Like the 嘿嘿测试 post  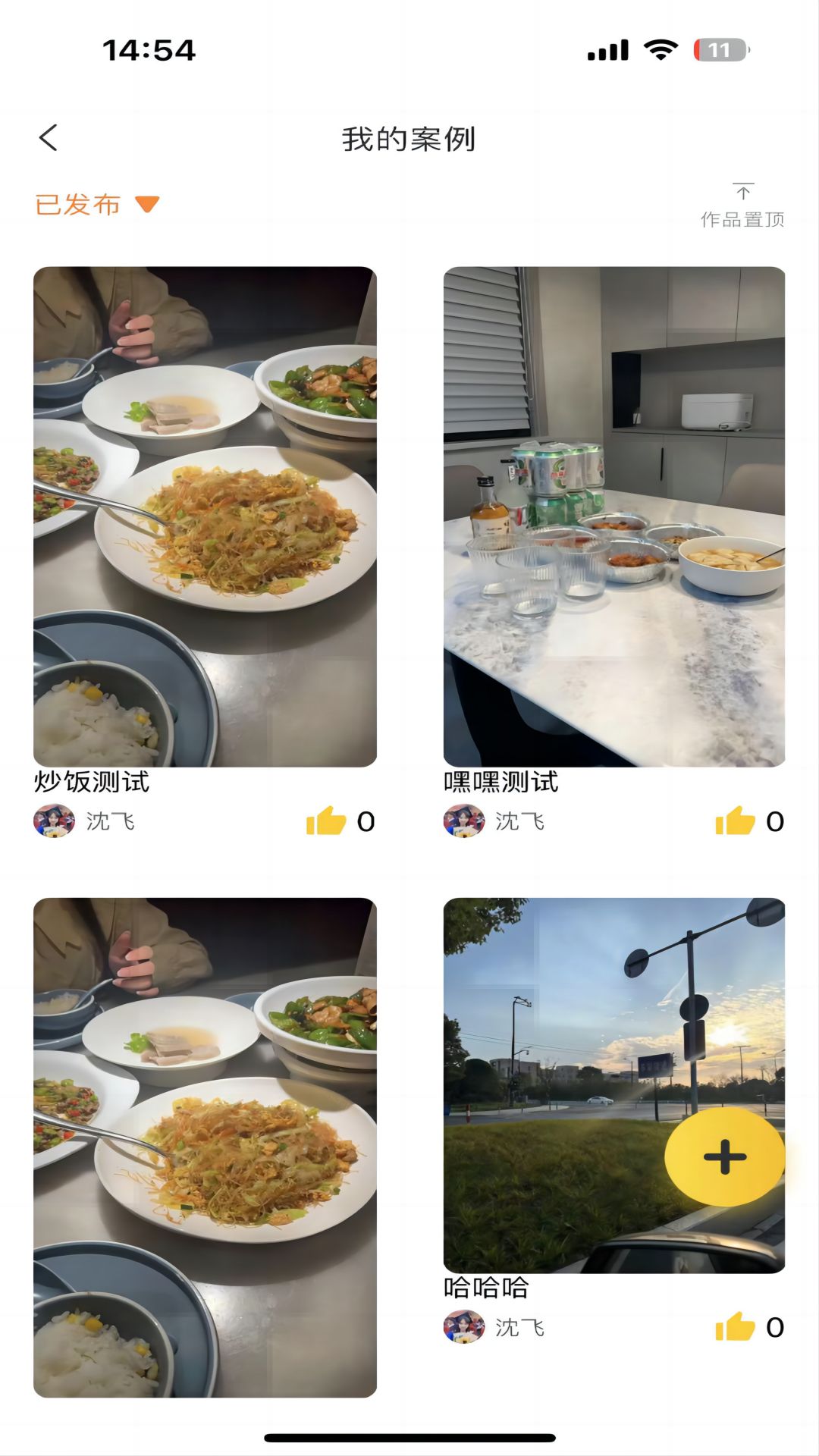pyautogui.click(x=736, y=821)
